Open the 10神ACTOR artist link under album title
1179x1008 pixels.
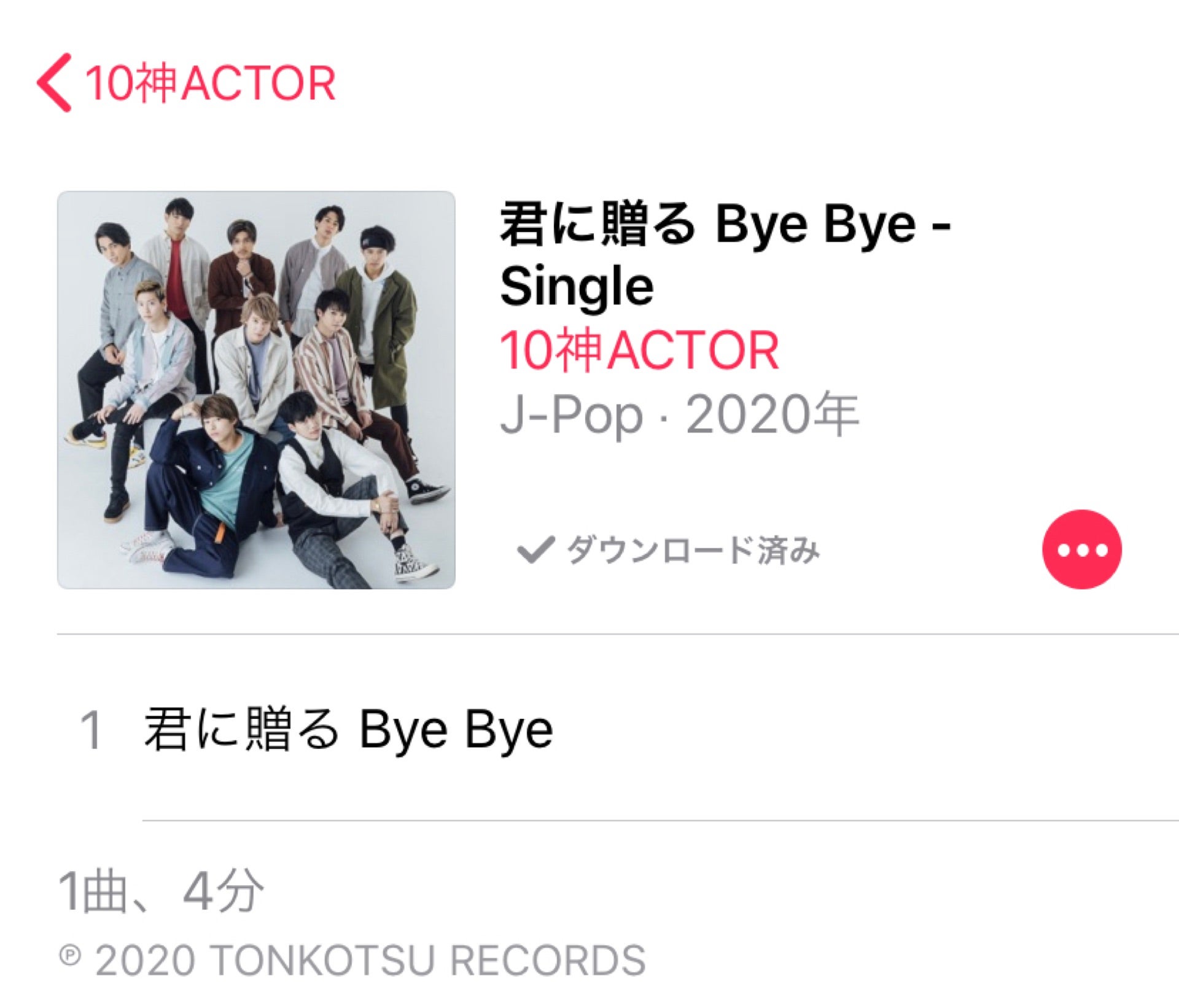(639, 351)
